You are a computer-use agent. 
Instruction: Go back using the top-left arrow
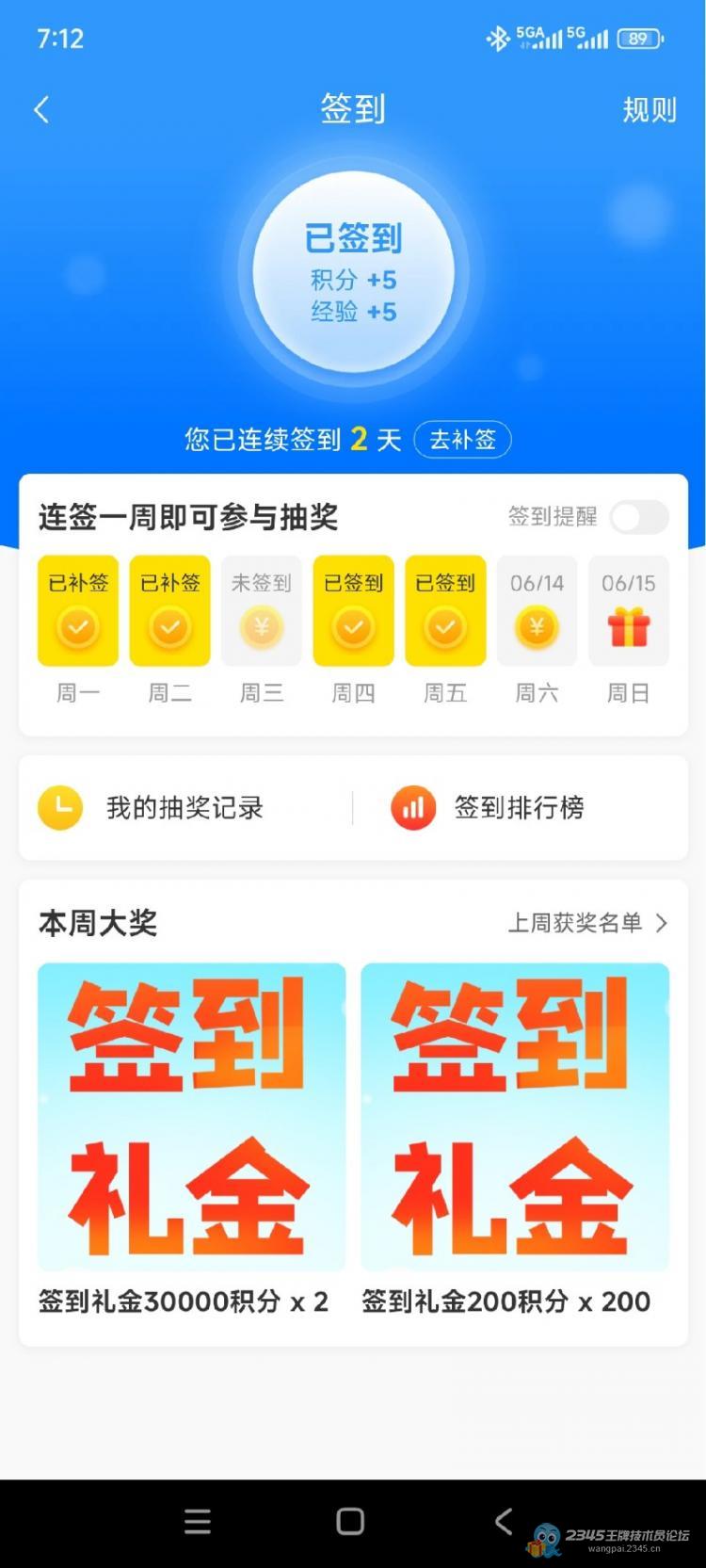[41, 110]
